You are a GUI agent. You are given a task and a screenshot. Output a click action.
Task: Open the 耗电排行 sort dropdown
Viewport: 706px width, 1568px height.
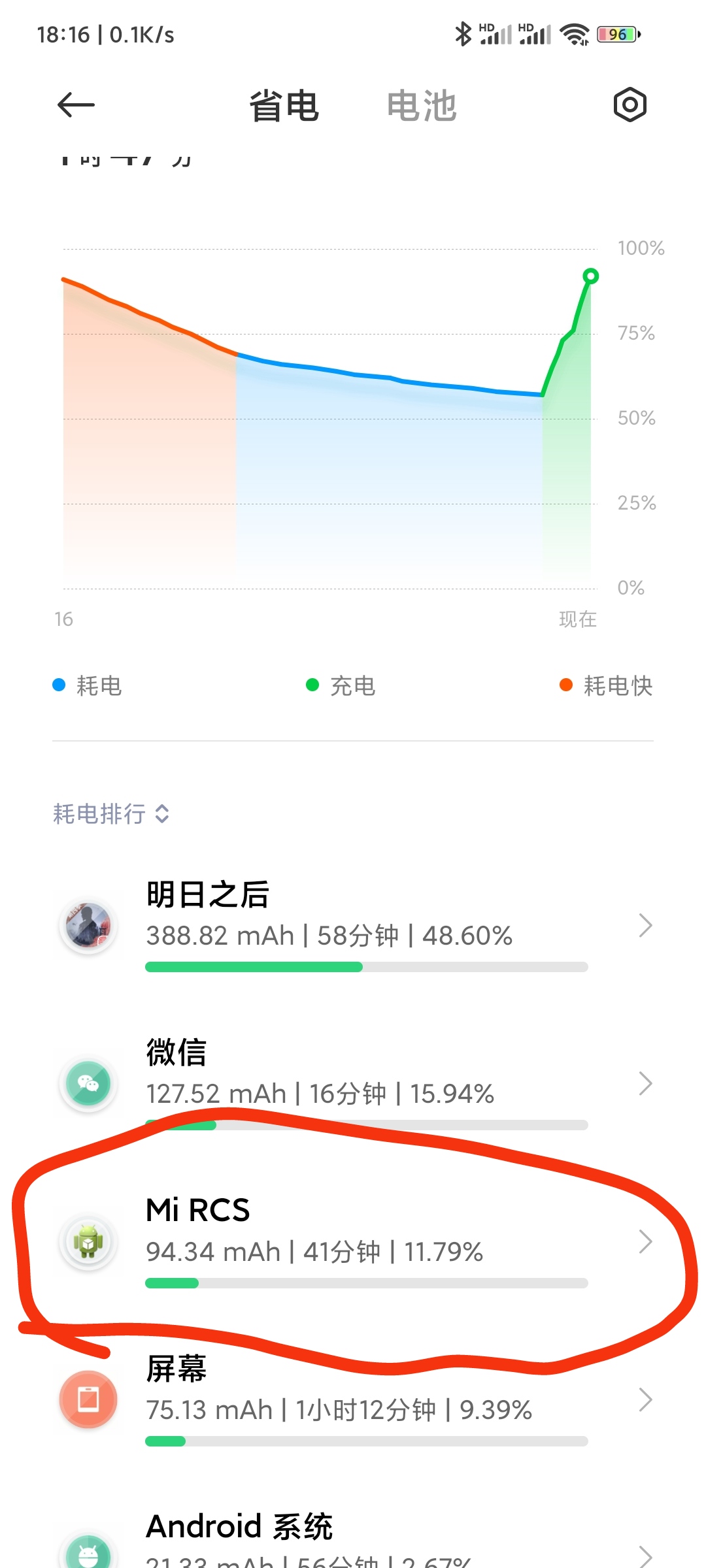pos(111,814)
